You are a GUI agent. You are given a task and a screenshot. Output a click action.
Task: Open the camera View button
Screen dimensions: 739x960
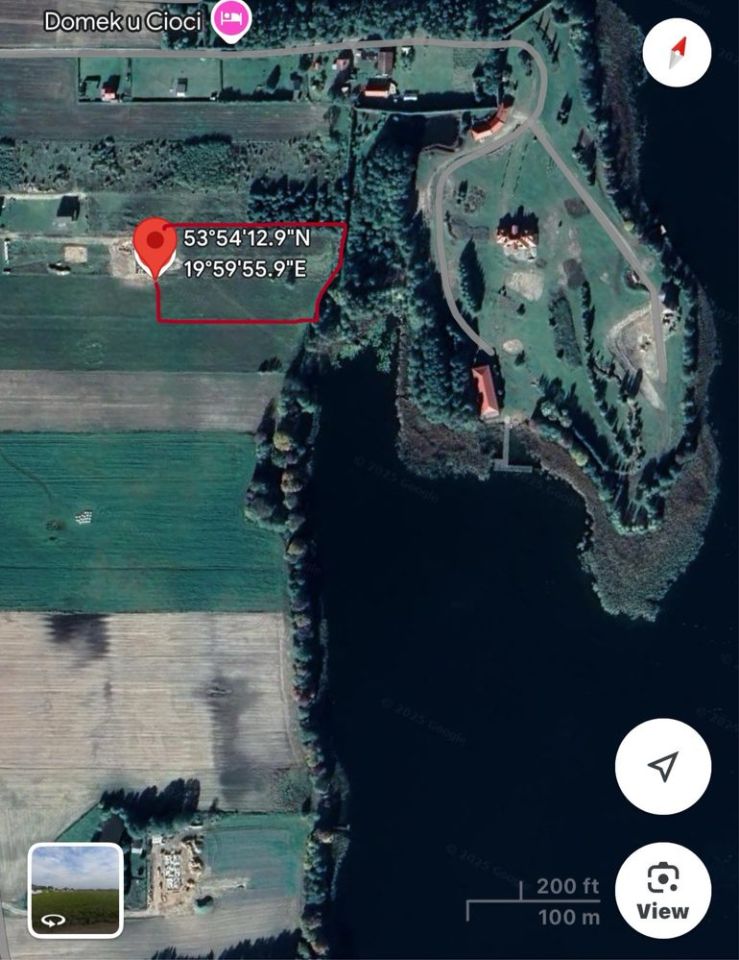[x=662, y=890]
